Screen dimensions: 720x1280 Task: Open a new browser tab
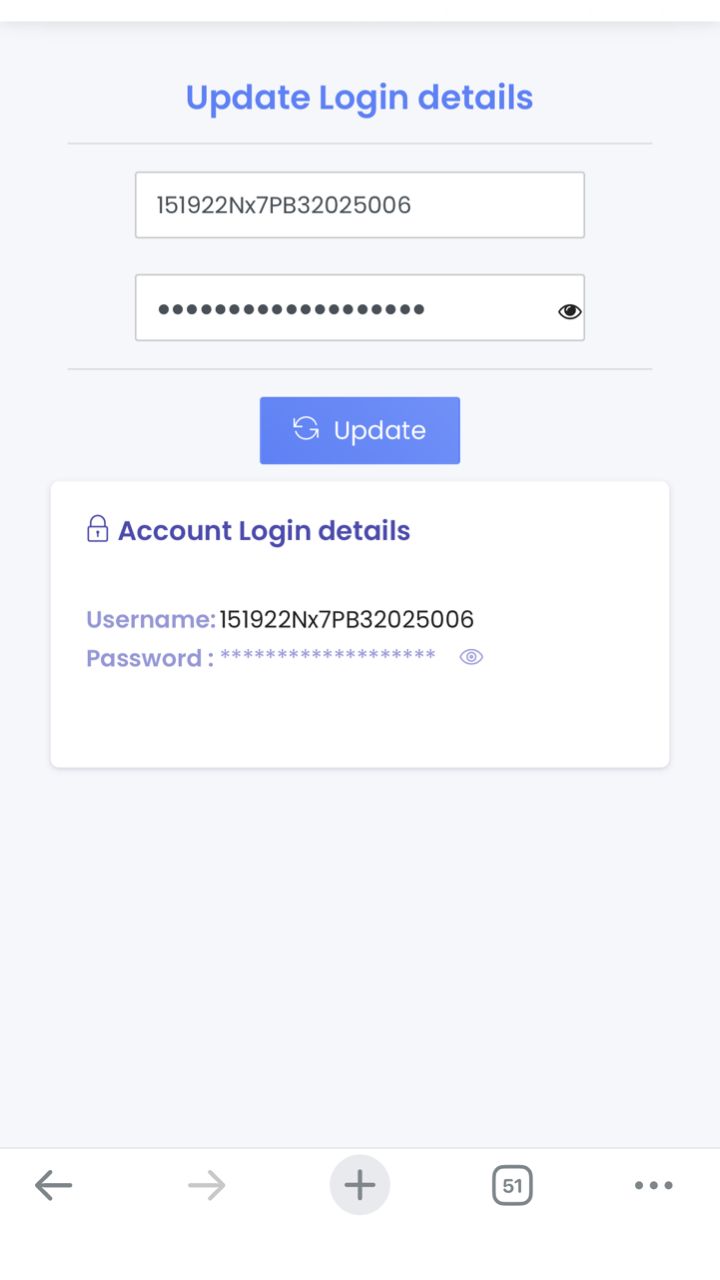point(359,1186)
